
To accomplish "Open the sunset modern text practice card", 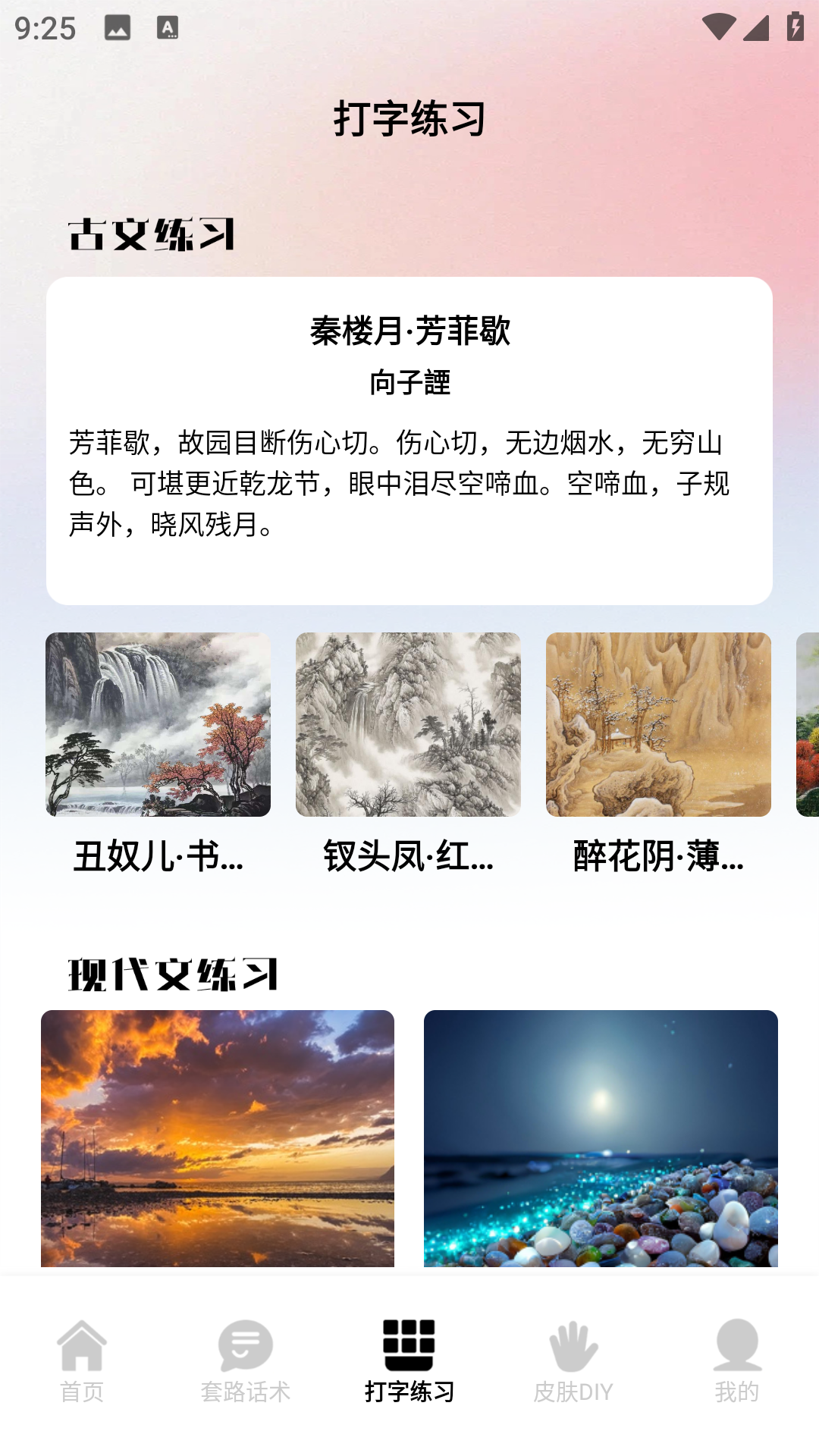I will tap(218, 1137).
